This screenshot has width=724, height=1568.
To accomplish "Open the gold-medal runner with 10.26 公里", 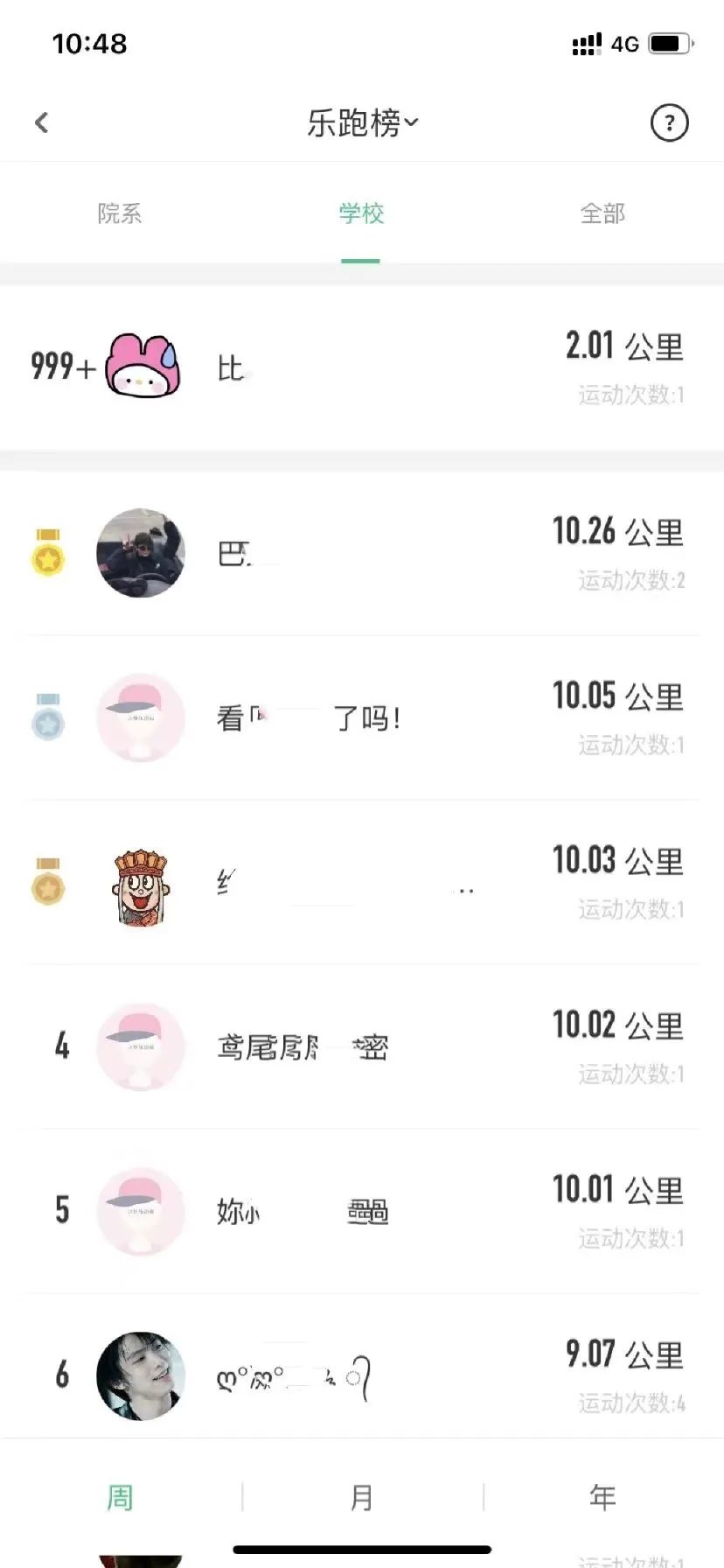I will [x=362, y=554].
